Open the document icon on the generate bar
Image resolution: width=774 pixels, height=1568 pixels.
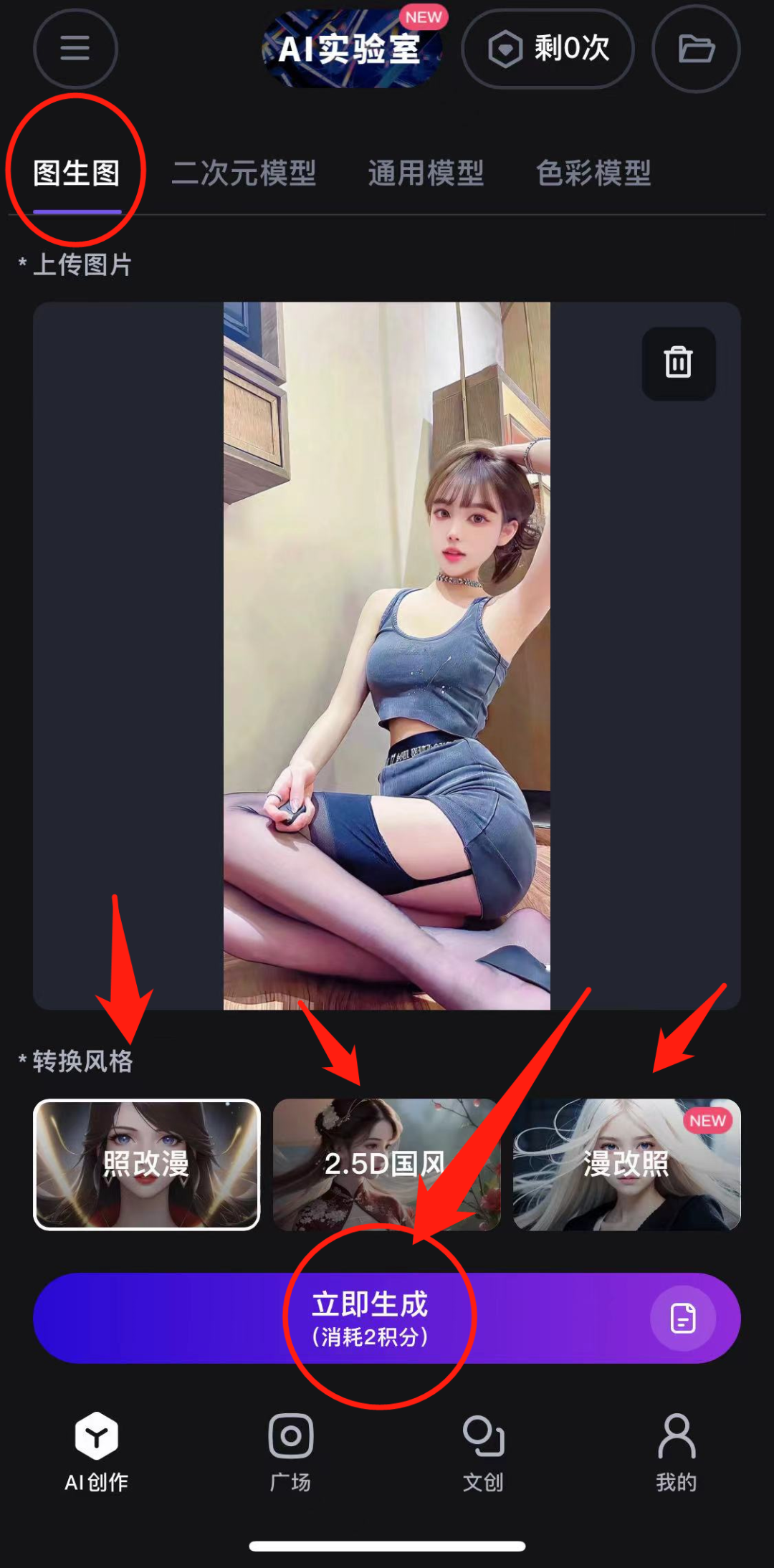point(682,1318)
